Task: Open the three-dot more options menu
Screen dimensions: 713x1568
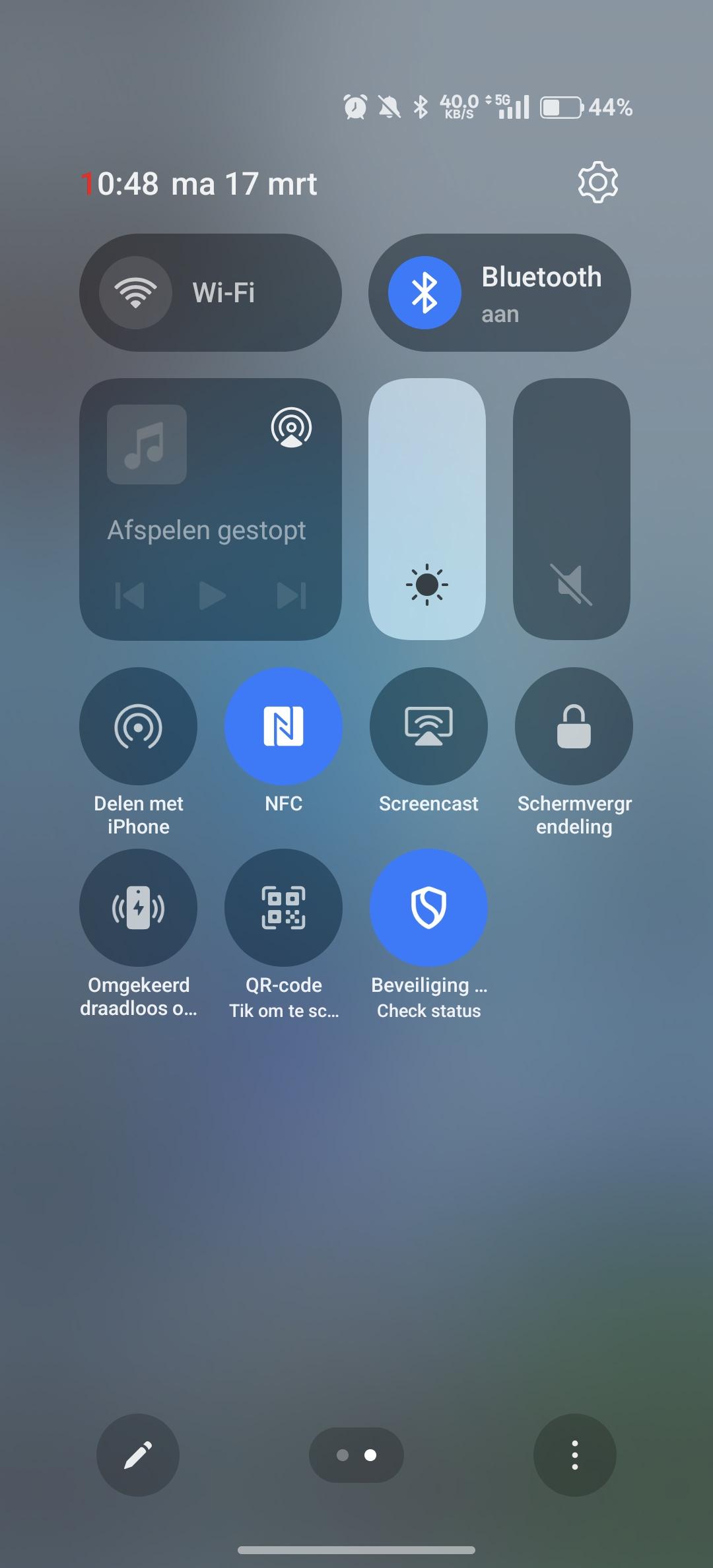Action: (x=574, y=1455)
